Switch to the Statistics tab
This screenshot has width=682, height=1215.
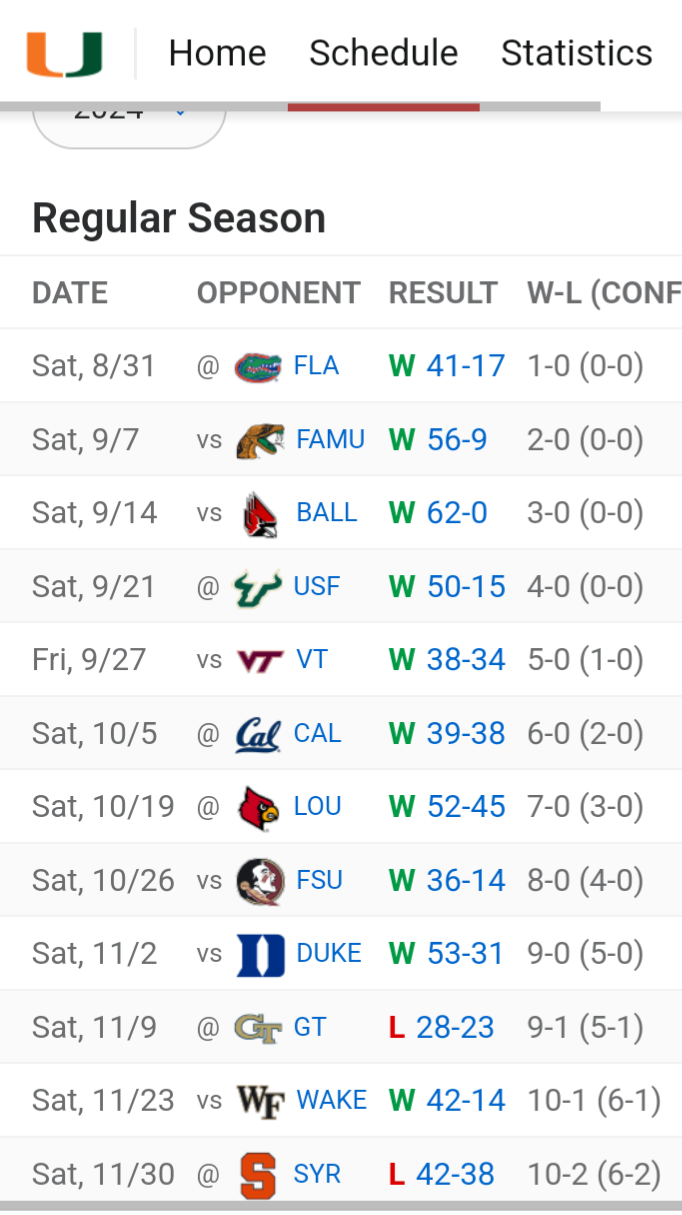click(576, 53)
